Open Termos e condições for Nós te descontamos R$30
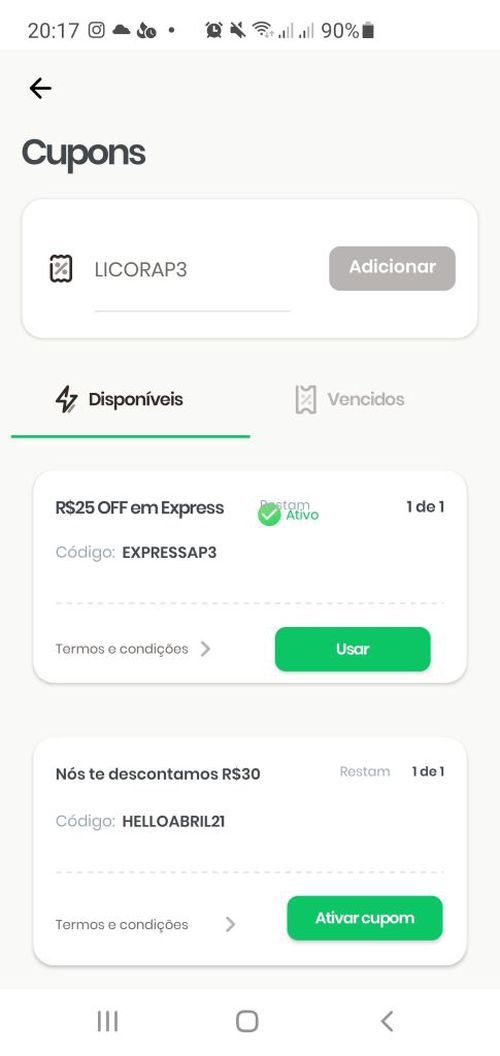500x1056 pixels. pyautogui.click(x=146, y=925)
